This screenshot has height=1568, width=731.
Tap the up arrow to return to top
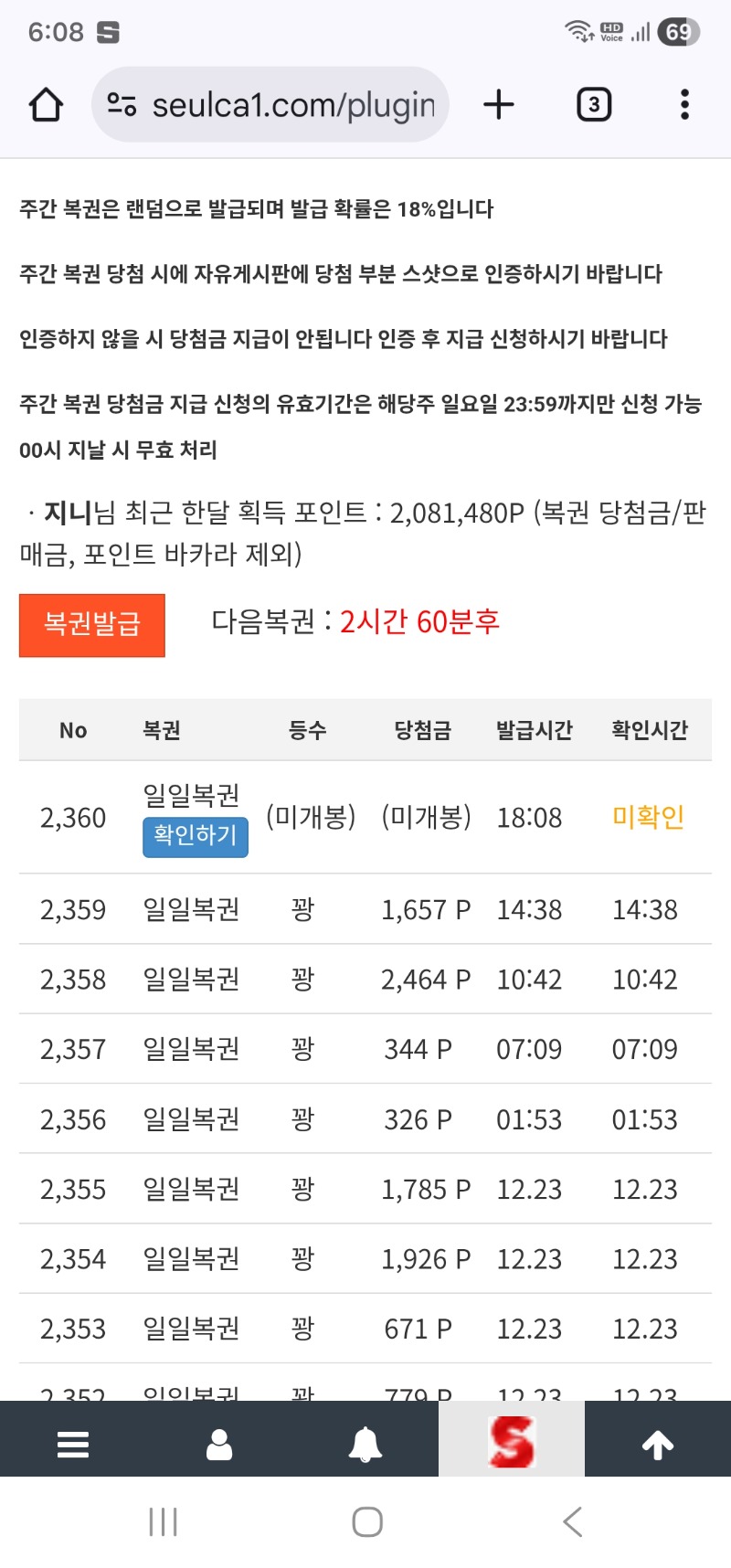[x=658, y=1445]
